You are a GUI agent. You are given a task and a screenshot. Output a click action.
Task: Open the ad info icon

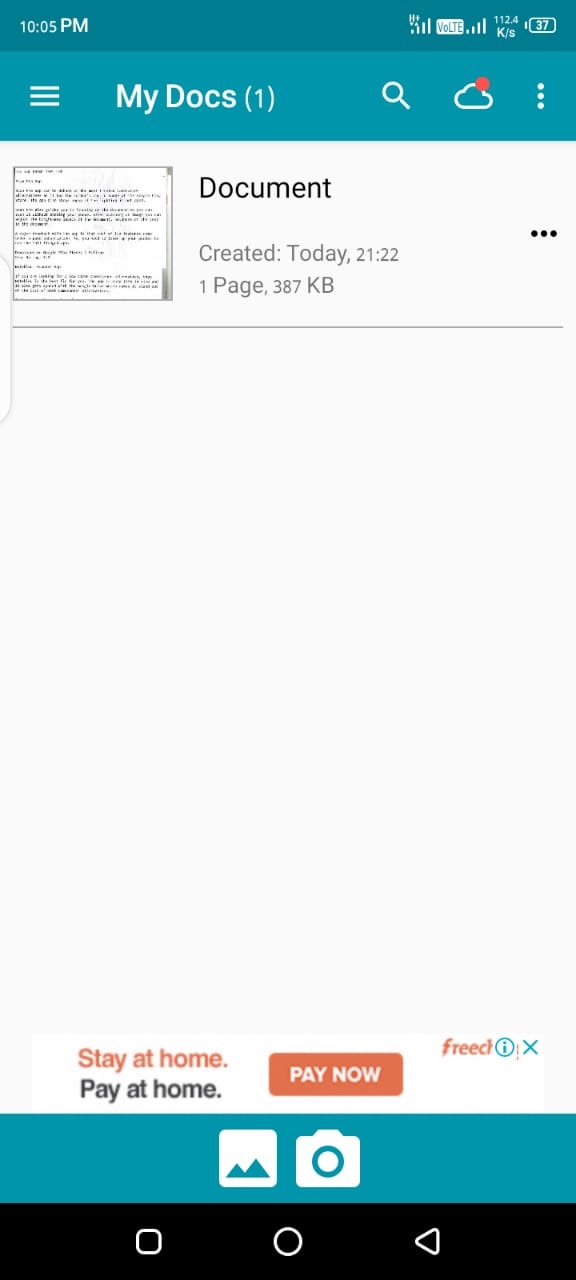coord(505,1047)
